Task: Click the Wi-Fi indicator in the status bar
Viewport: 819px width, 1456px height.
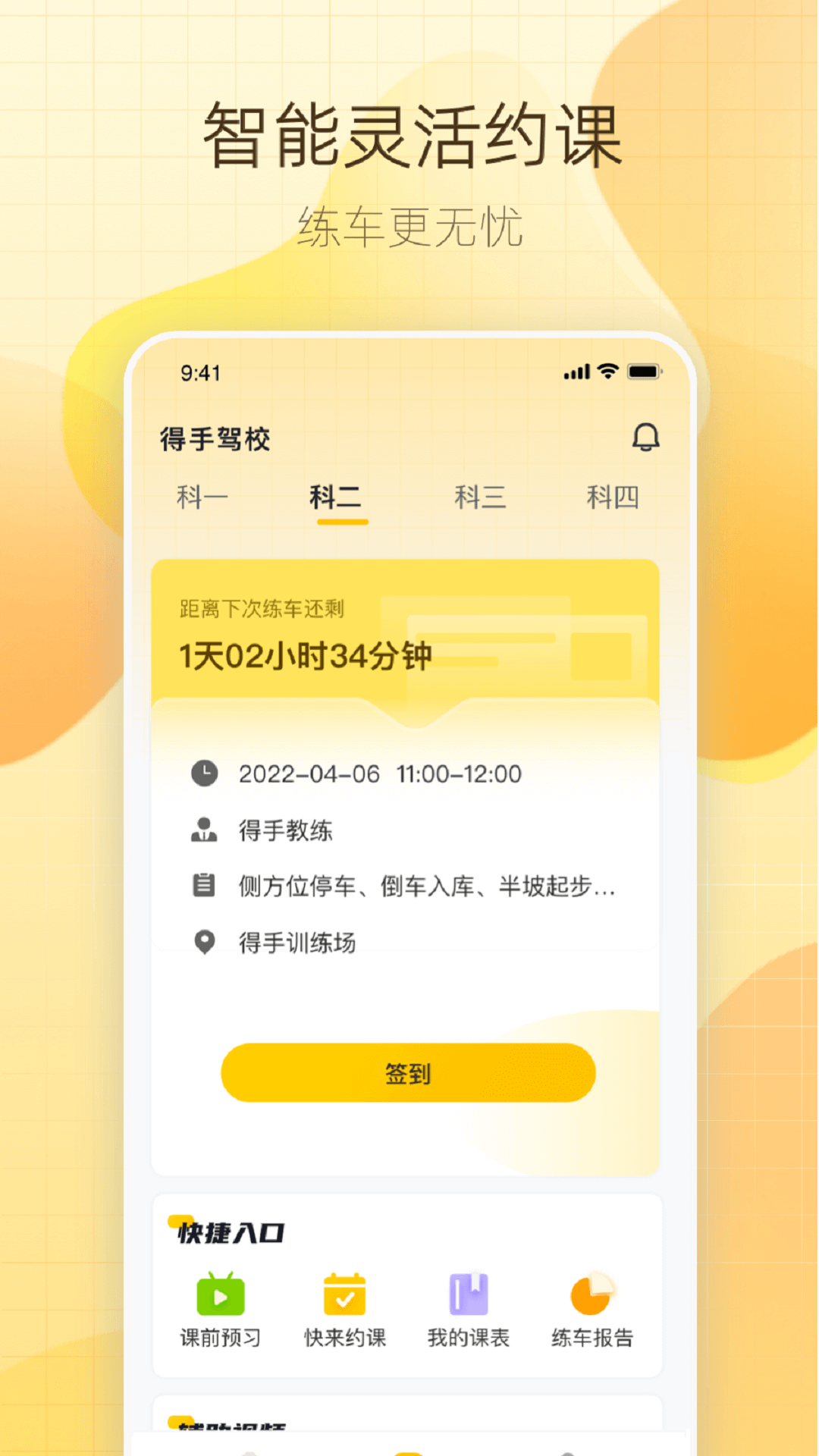Action: 607,371
